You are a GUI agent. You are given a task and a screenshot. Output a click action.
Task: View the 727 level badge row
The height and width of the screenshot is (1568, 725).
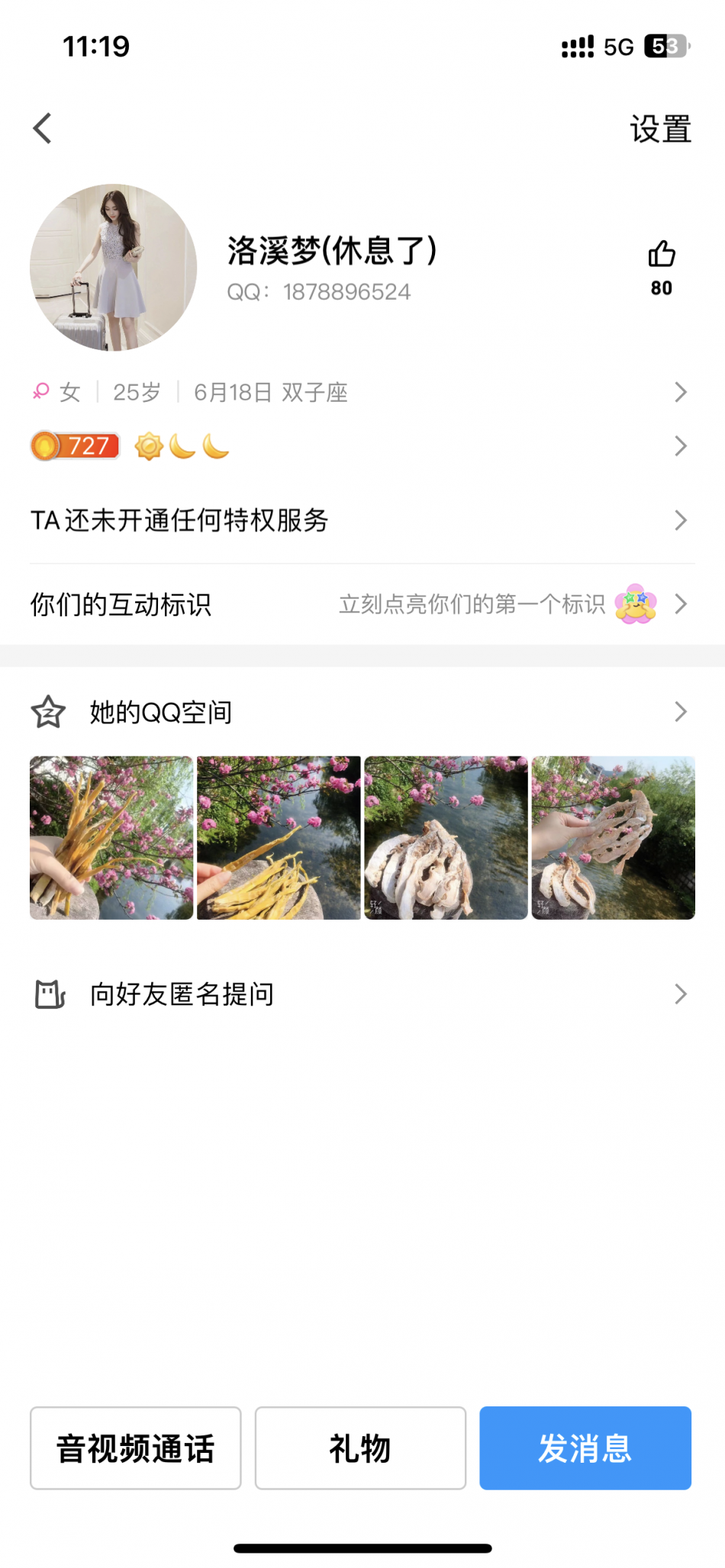pyautogui.click(x=359, y=446)
